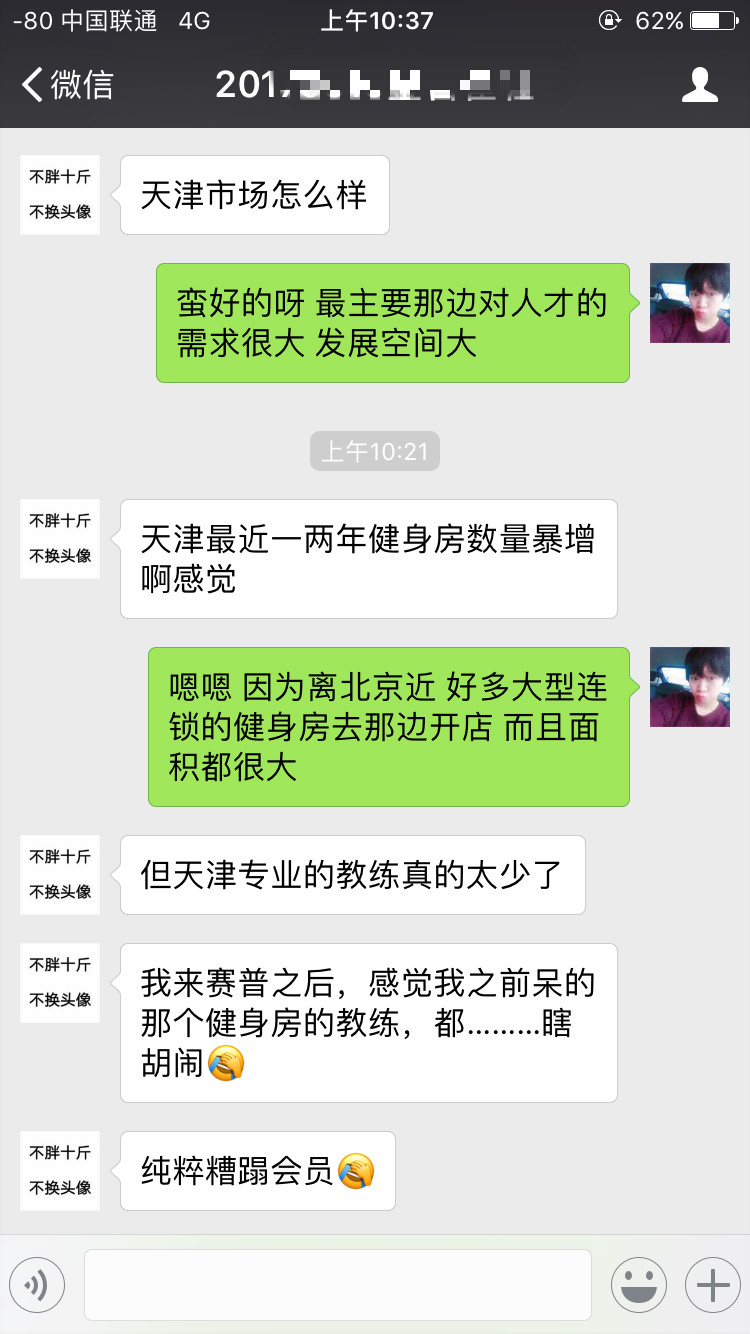Open the plus attachments menu
This screenshot has width=750, height=1334.
point(712,1285)
